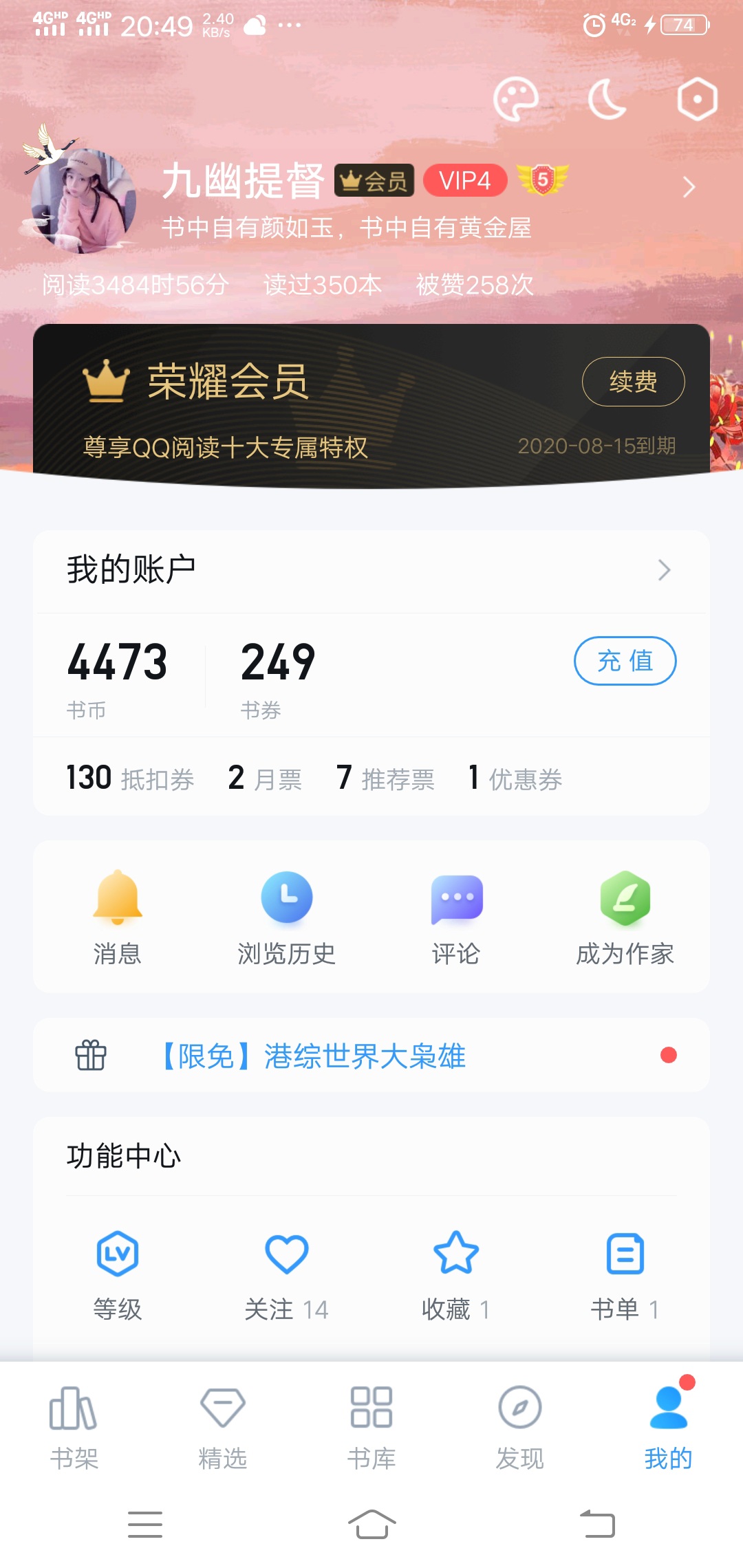Open profile page via avatar
This screenshot has height=1568, width=743.
tap(83, 201)
